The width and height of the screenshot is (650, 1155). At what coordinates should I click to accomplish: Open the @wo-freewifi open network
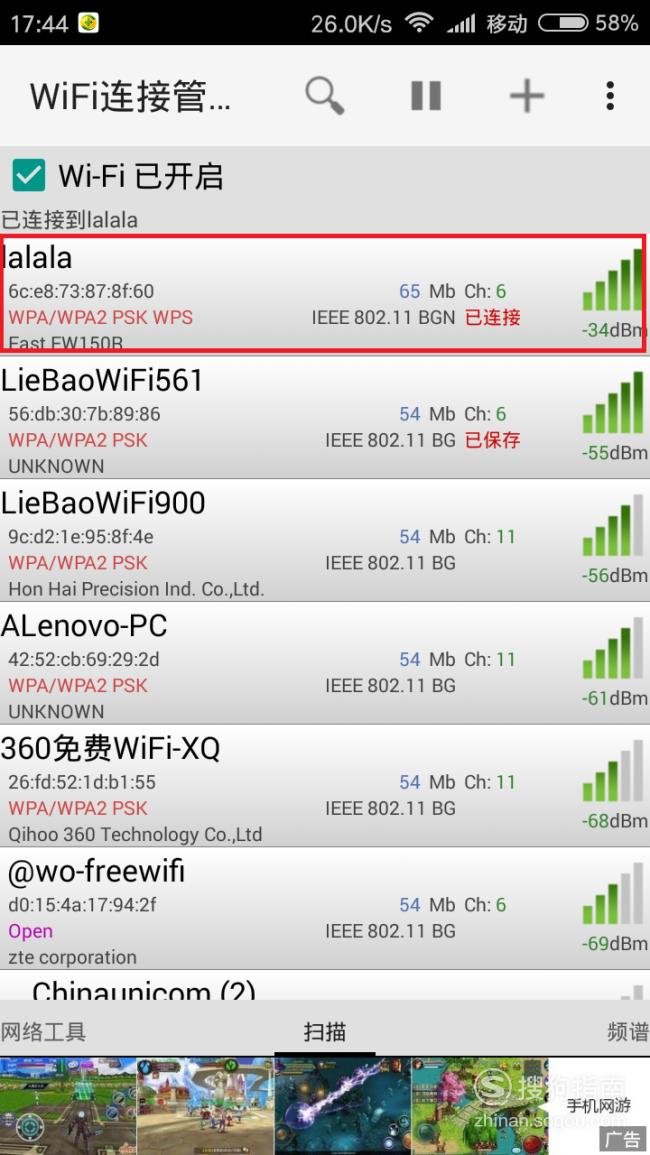coord(325,908)
